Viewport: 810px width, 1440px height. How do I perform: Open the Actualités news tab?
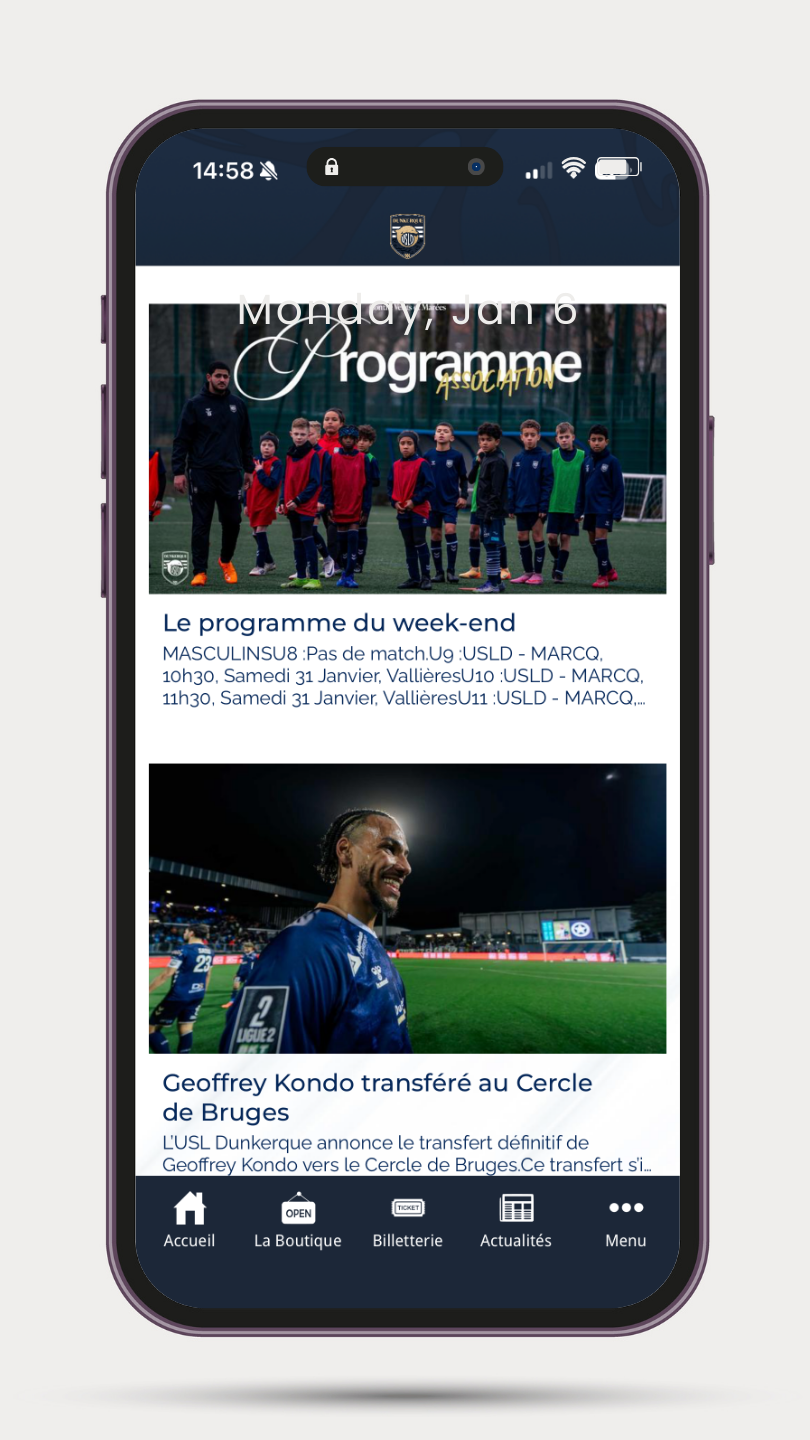tap(516, 1220)
